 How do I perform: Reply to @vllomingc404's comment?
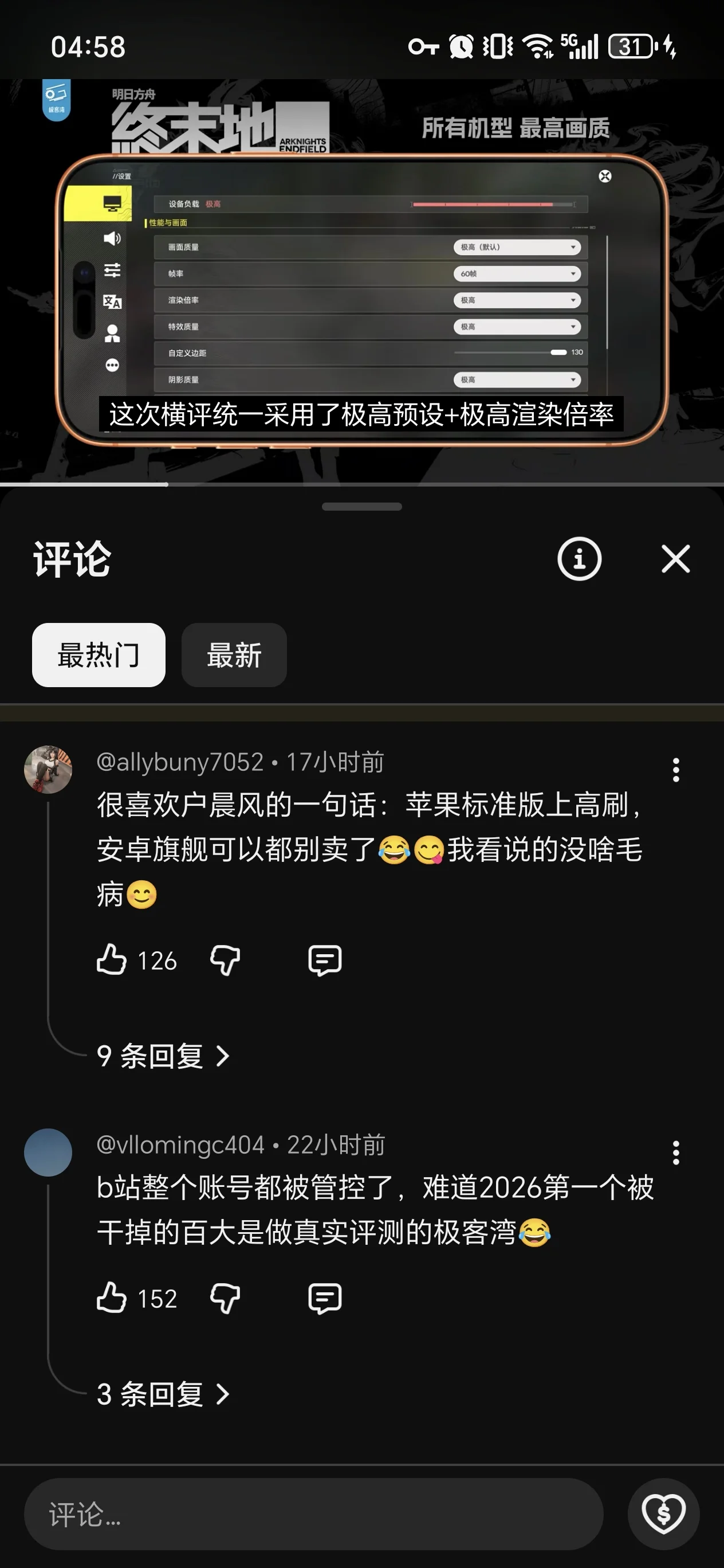click(x=324, y=1298)
